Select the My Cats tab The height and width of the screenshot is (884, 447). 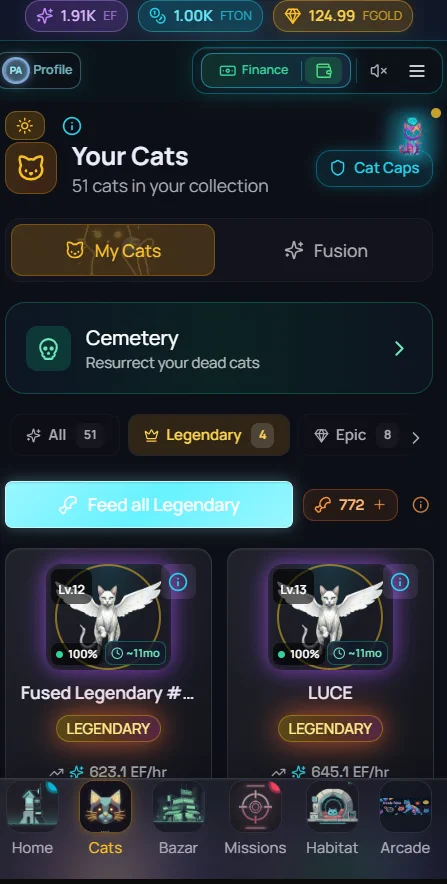[113, 250]
